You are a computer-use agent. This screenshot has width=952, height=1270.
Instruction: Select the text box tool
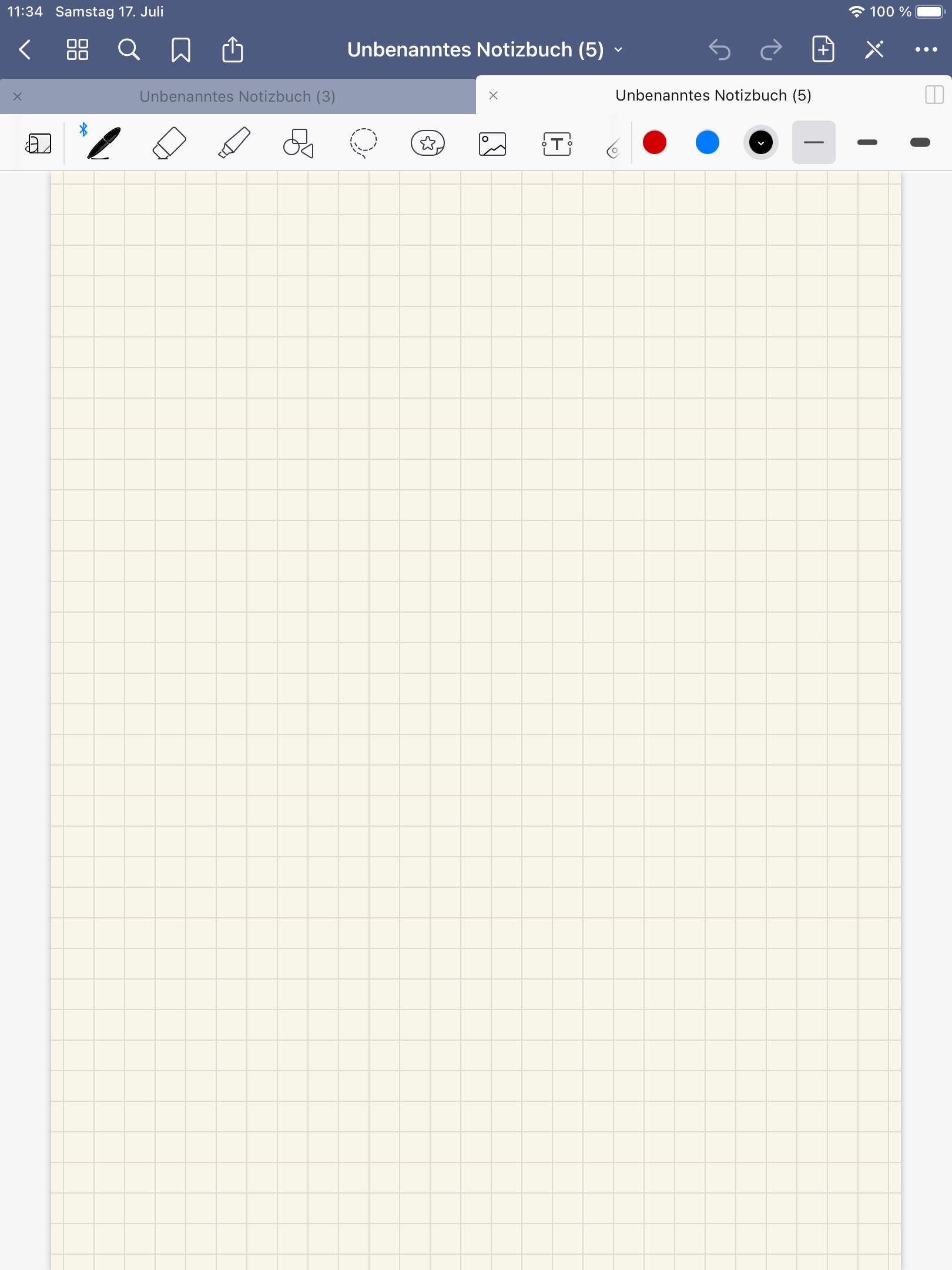(x=557, y=143)
